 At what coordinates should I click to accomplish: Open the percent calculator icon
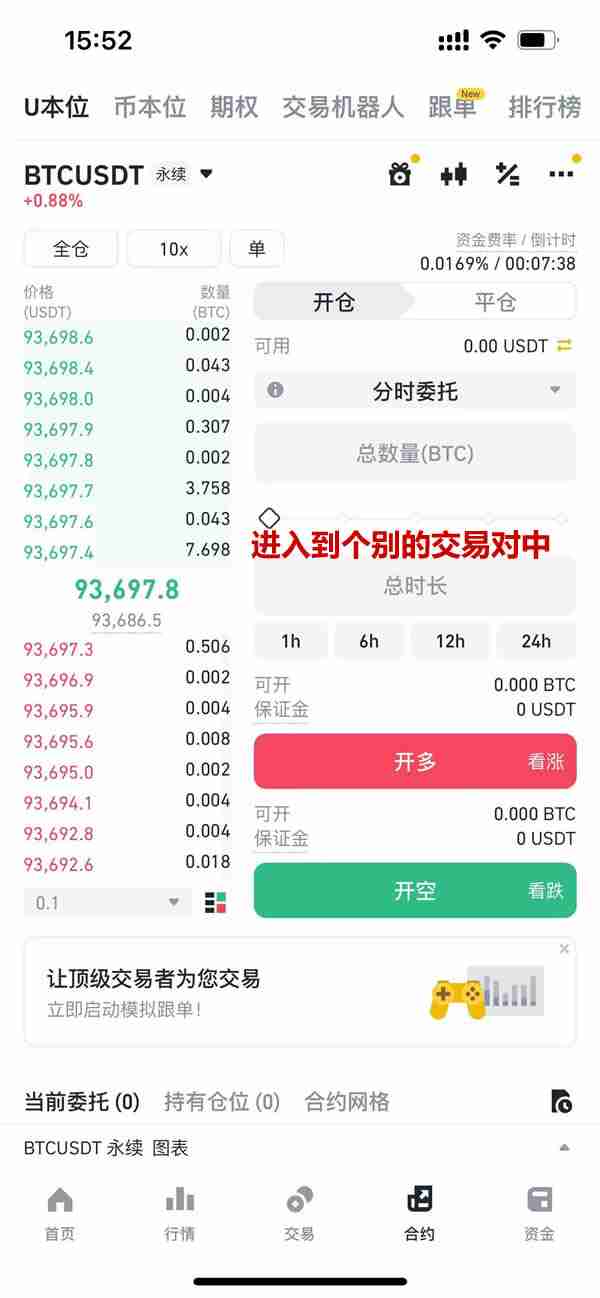pyautogui.click(x=508, y=175)
